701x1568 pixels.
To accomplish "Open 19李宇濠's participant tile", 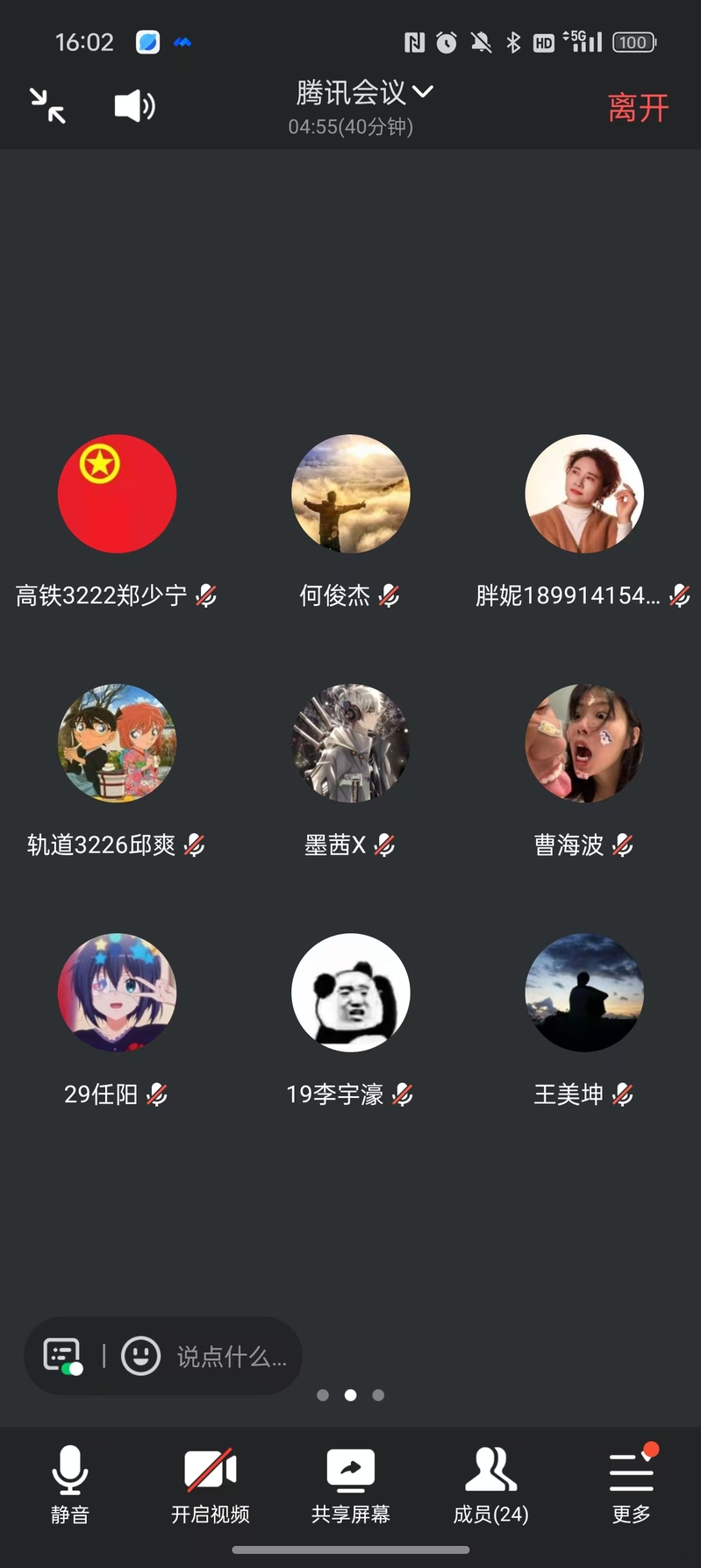I will click(350, 992).
